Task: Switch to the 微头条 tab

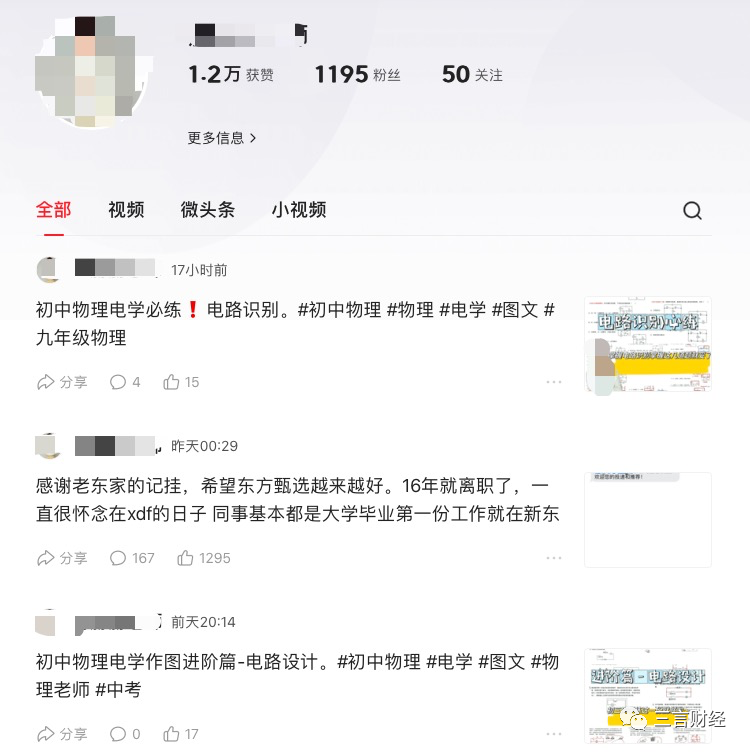Action: (x=208, y=210)
